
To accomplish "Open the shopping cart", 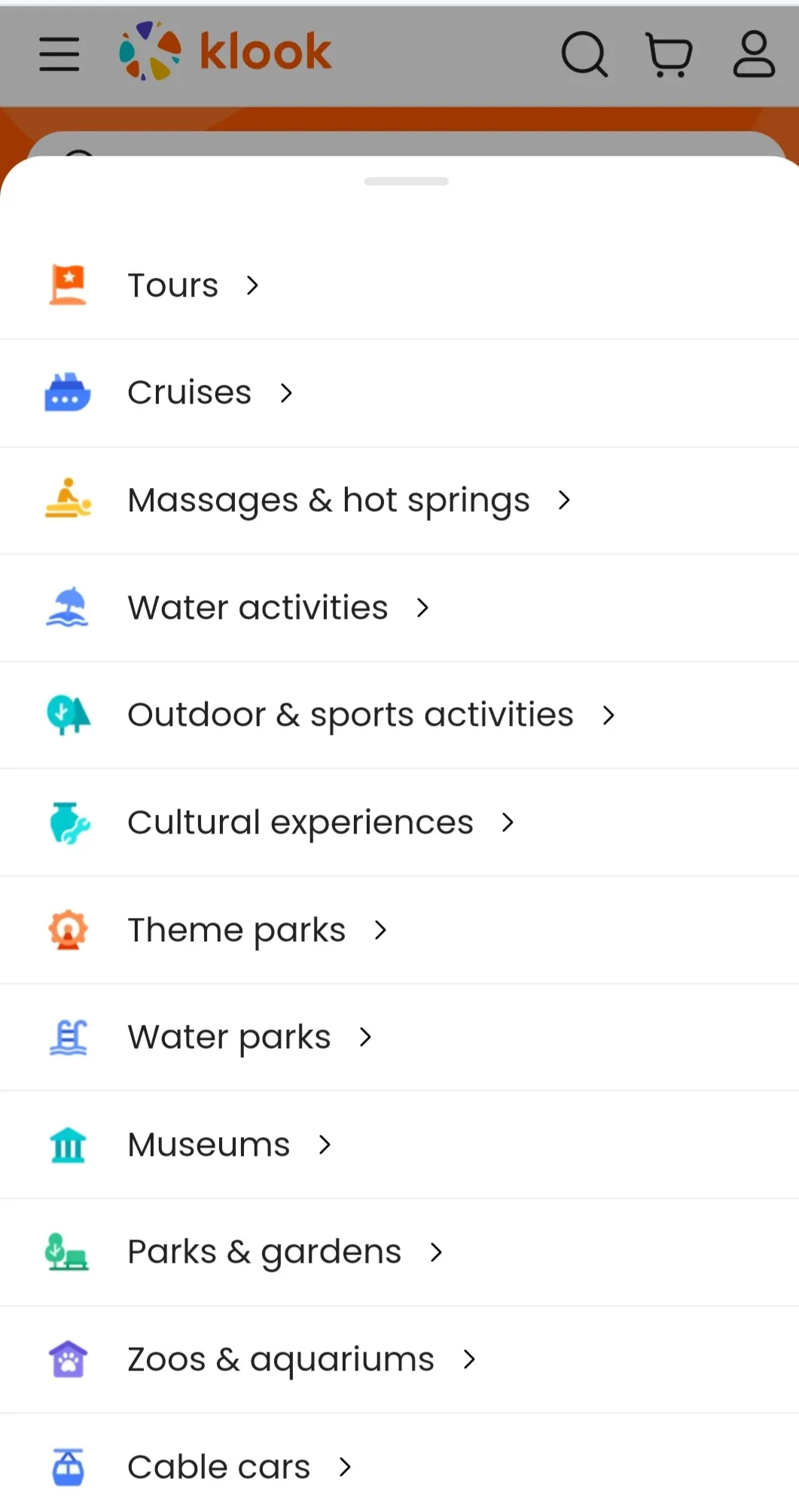I will 669,54.
